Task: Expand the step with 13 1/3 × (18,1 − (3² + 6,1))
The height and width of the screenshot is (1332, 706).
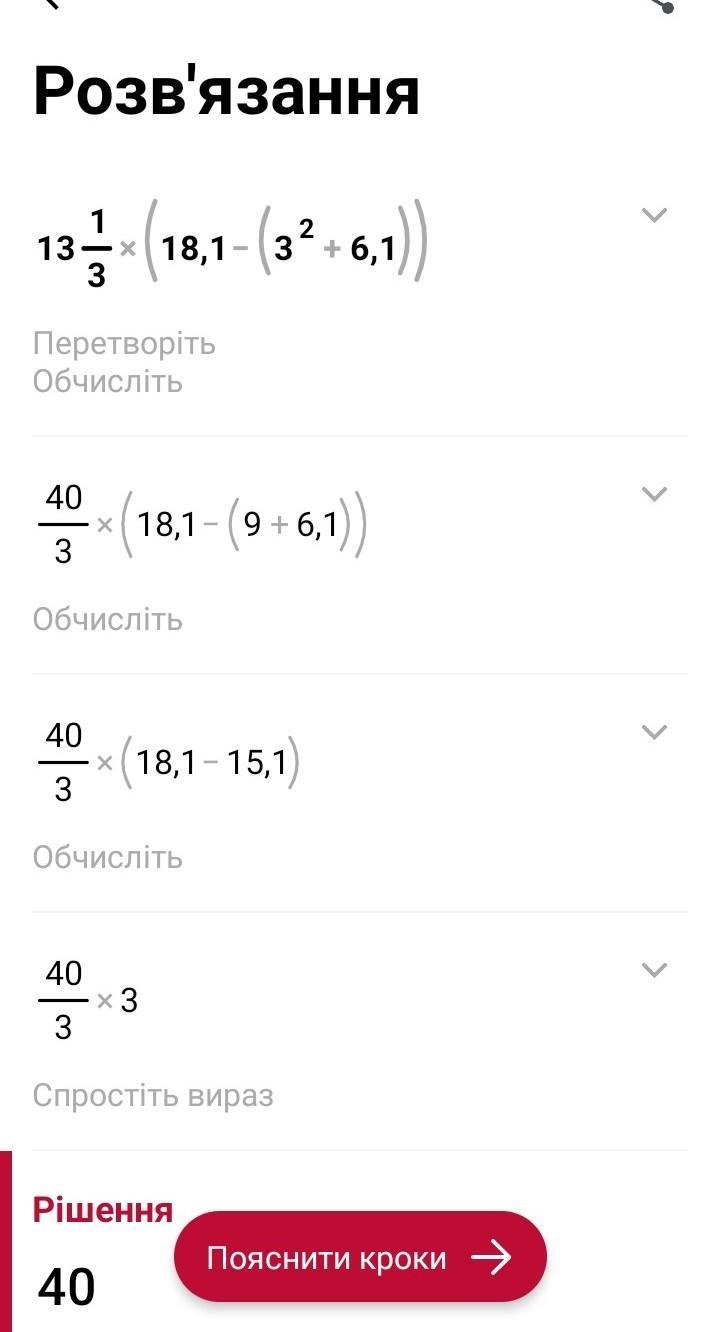Action: 653,215
